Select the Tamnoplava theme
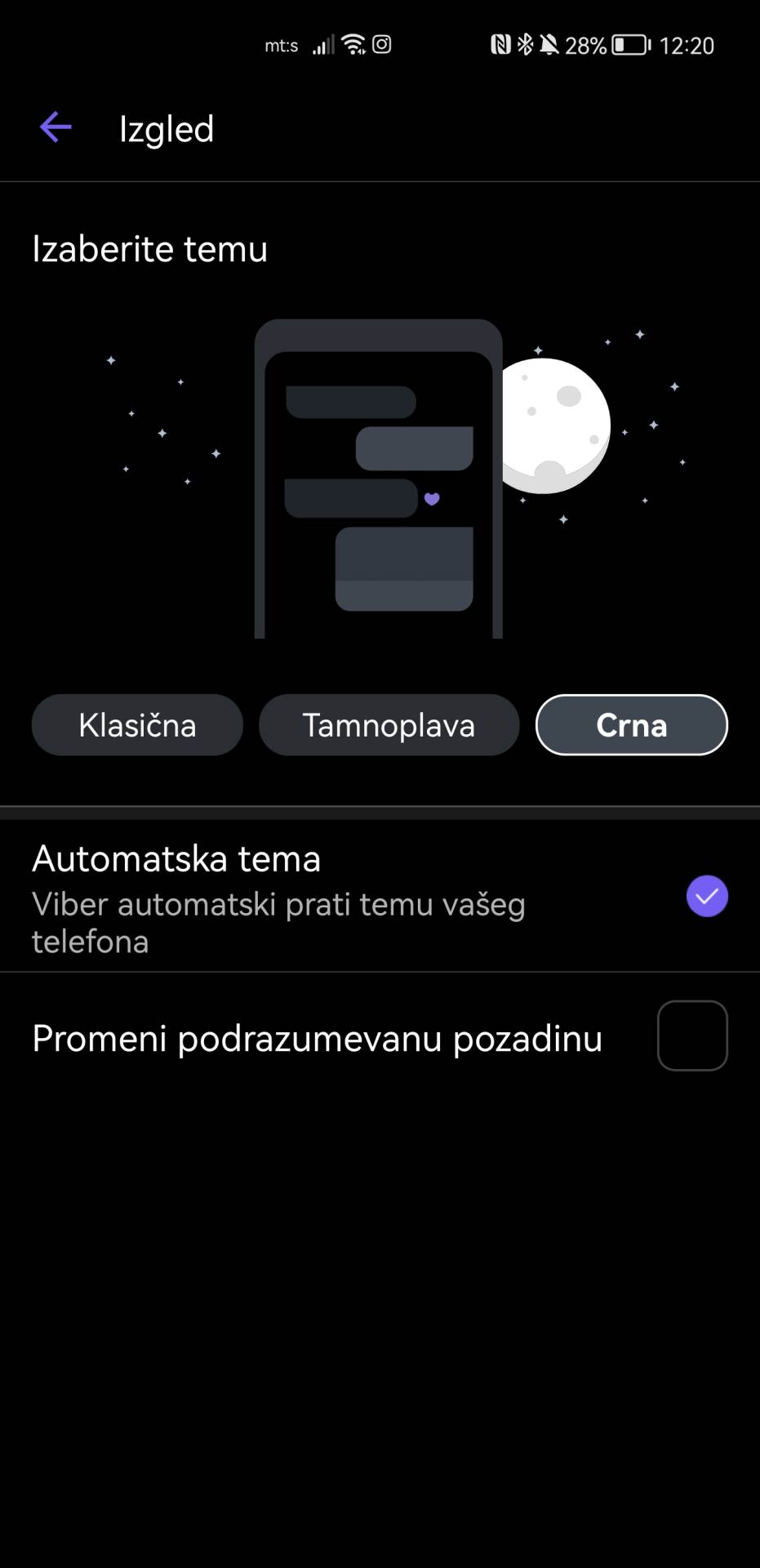This screenshot has height=1568, width=760. (x=389, y=724)
